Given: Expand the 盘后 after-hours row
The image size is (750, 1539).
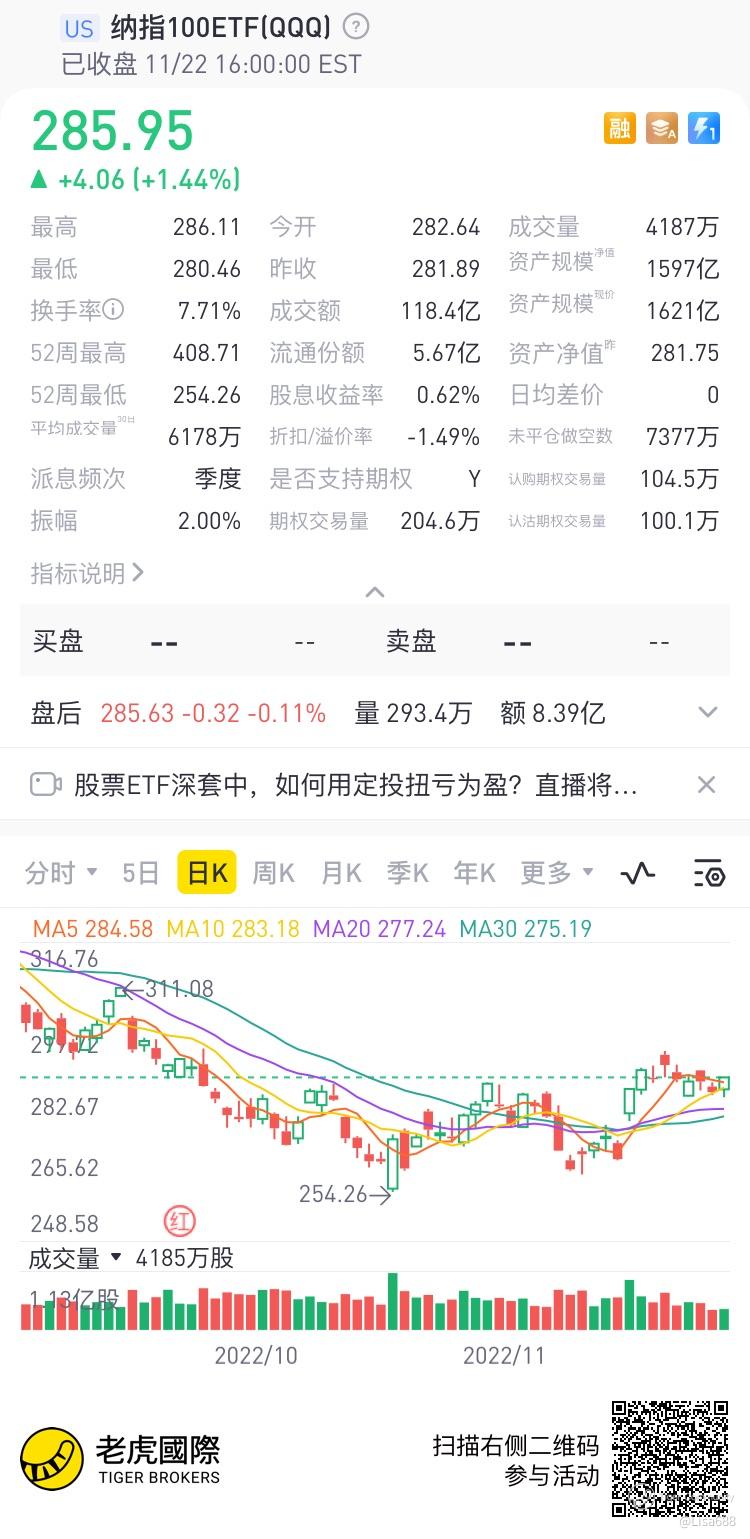Looking at the screenshot, I should [x=708, y=713].
